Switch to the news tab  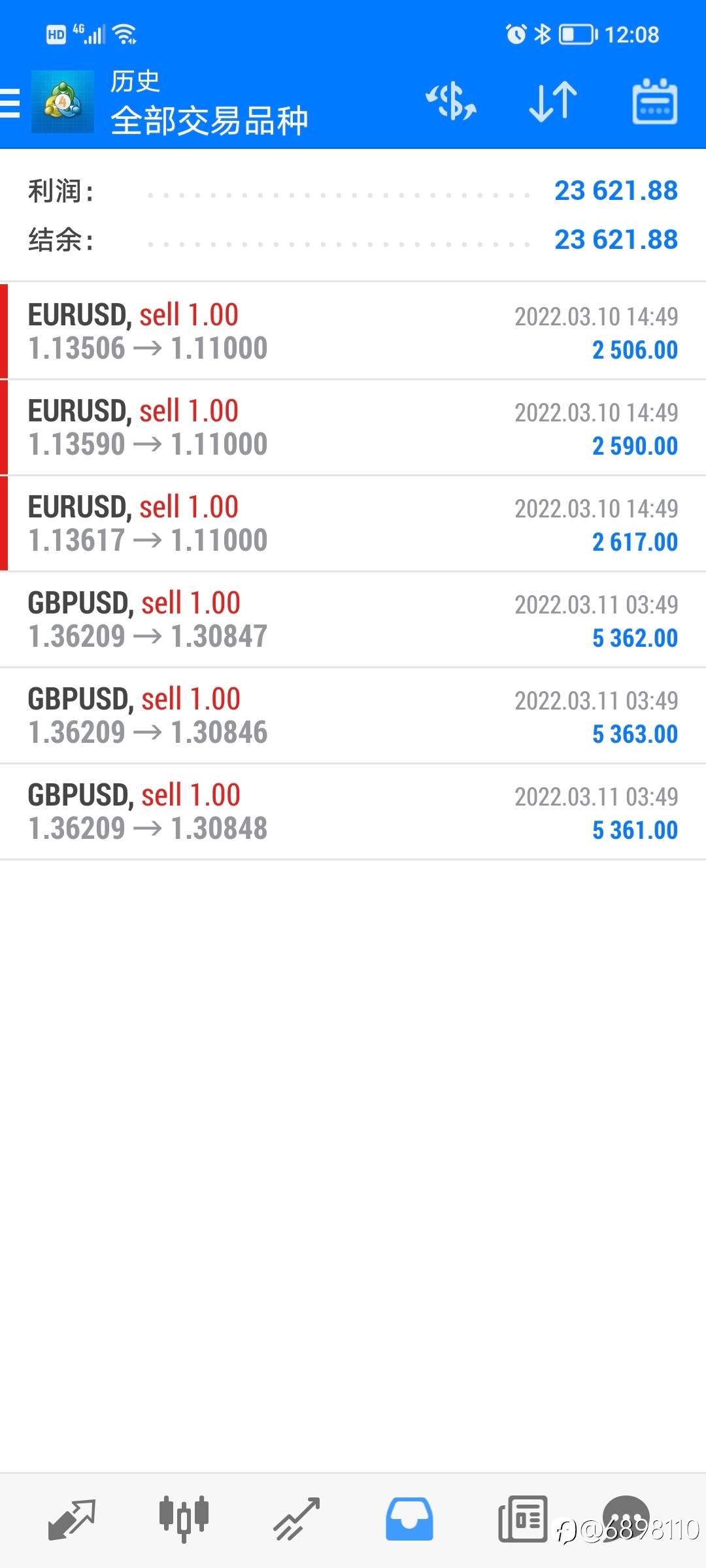(x=522, y=1520)
